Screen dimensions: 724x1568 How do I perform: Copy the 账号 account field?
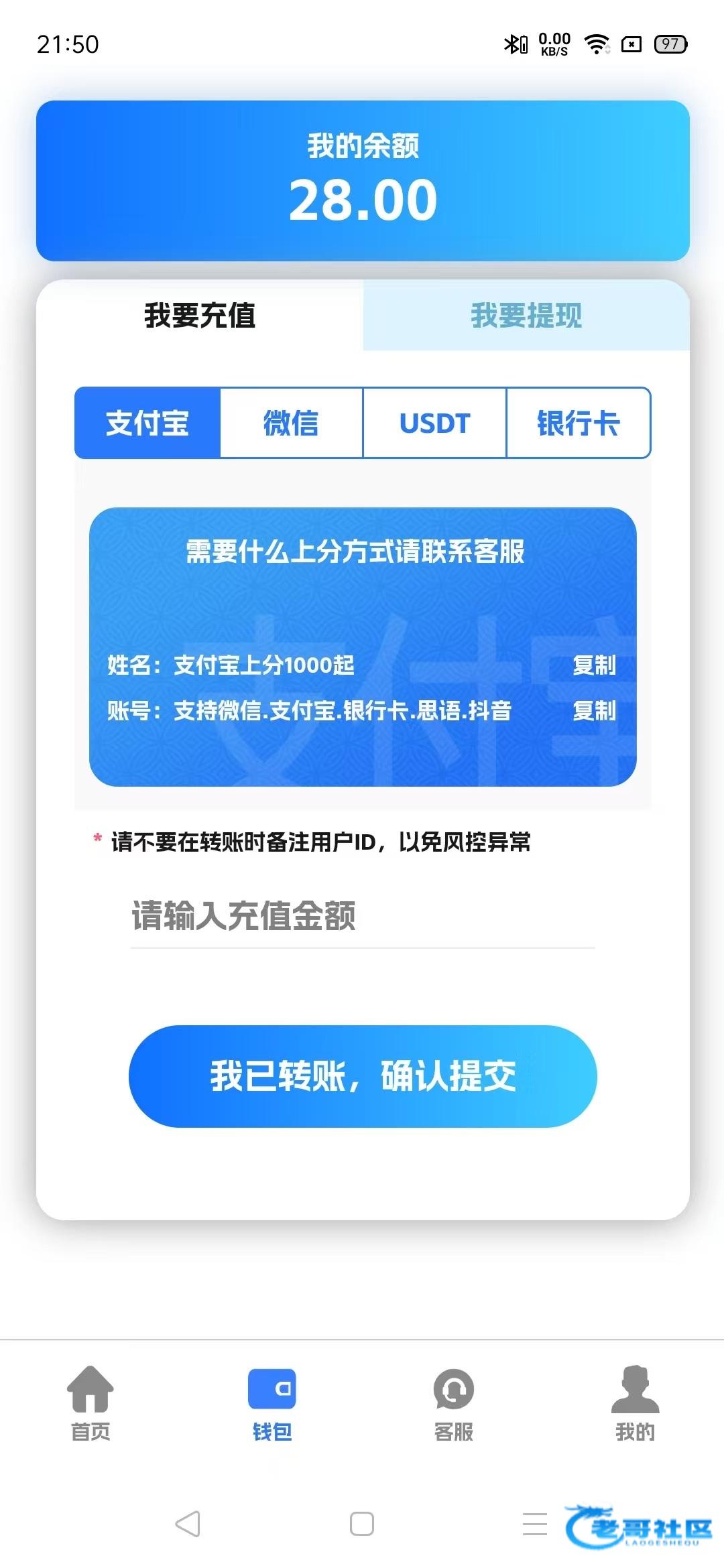point(594,710)
